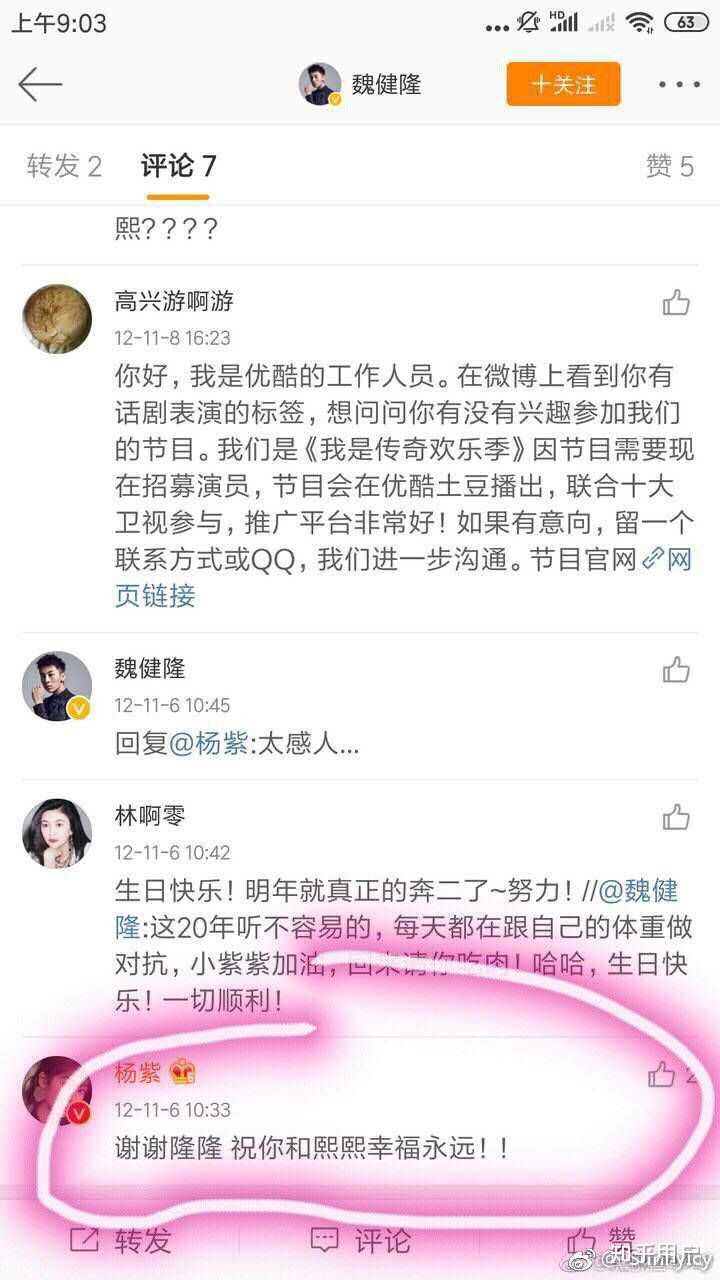
Task: Open 高兴游啊游's profile avatar
Action: 57,318
